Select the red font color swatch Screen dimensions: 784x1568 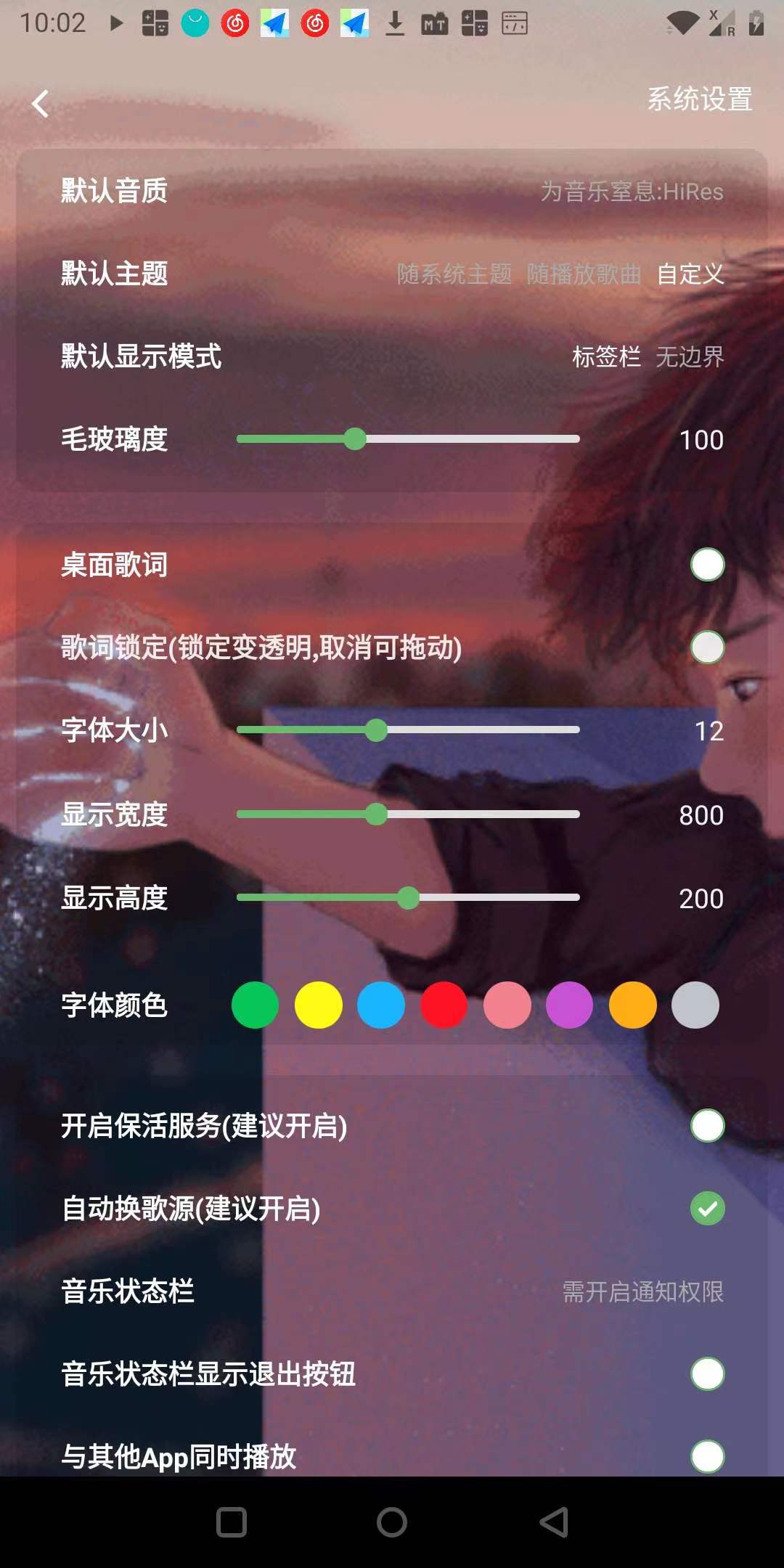tap(444, 1005)
